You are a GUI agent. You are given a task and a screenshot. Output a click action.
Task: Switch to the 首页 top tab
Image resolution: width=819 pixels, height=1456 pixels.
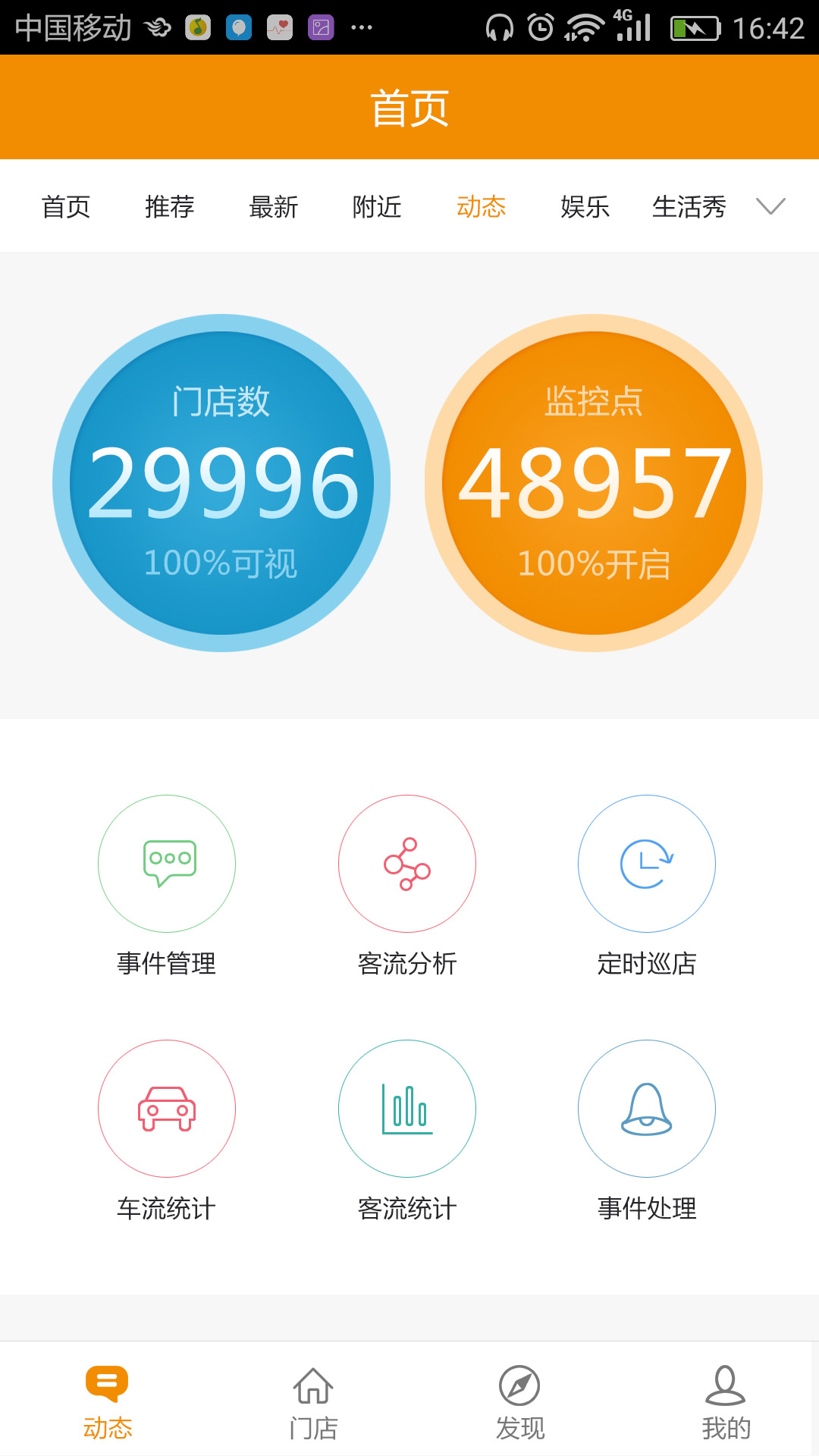[66, 206]
